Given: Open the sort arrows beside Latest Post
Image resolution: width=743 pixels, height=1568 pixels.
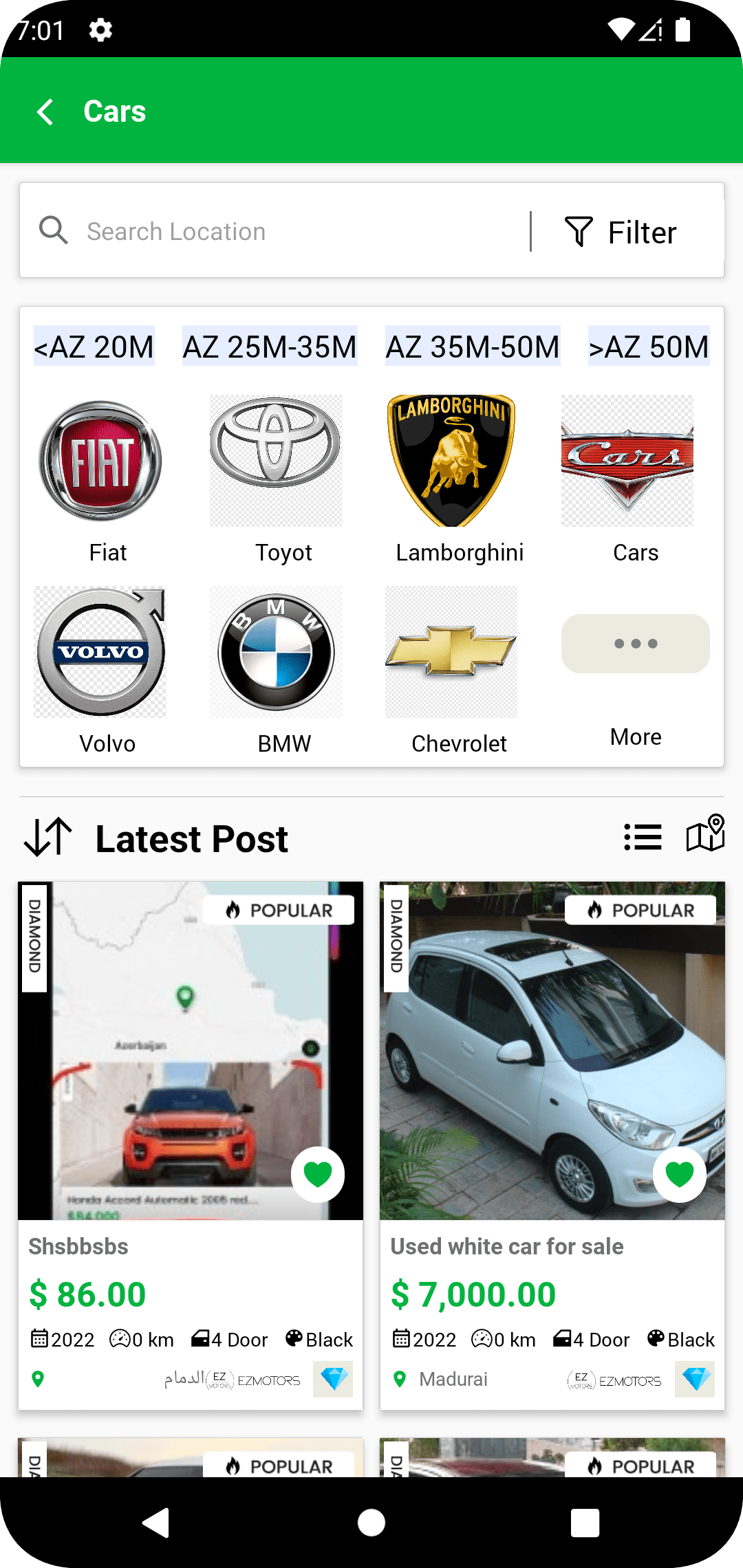Looking at the screenshot, I should [x=48, y=838].
